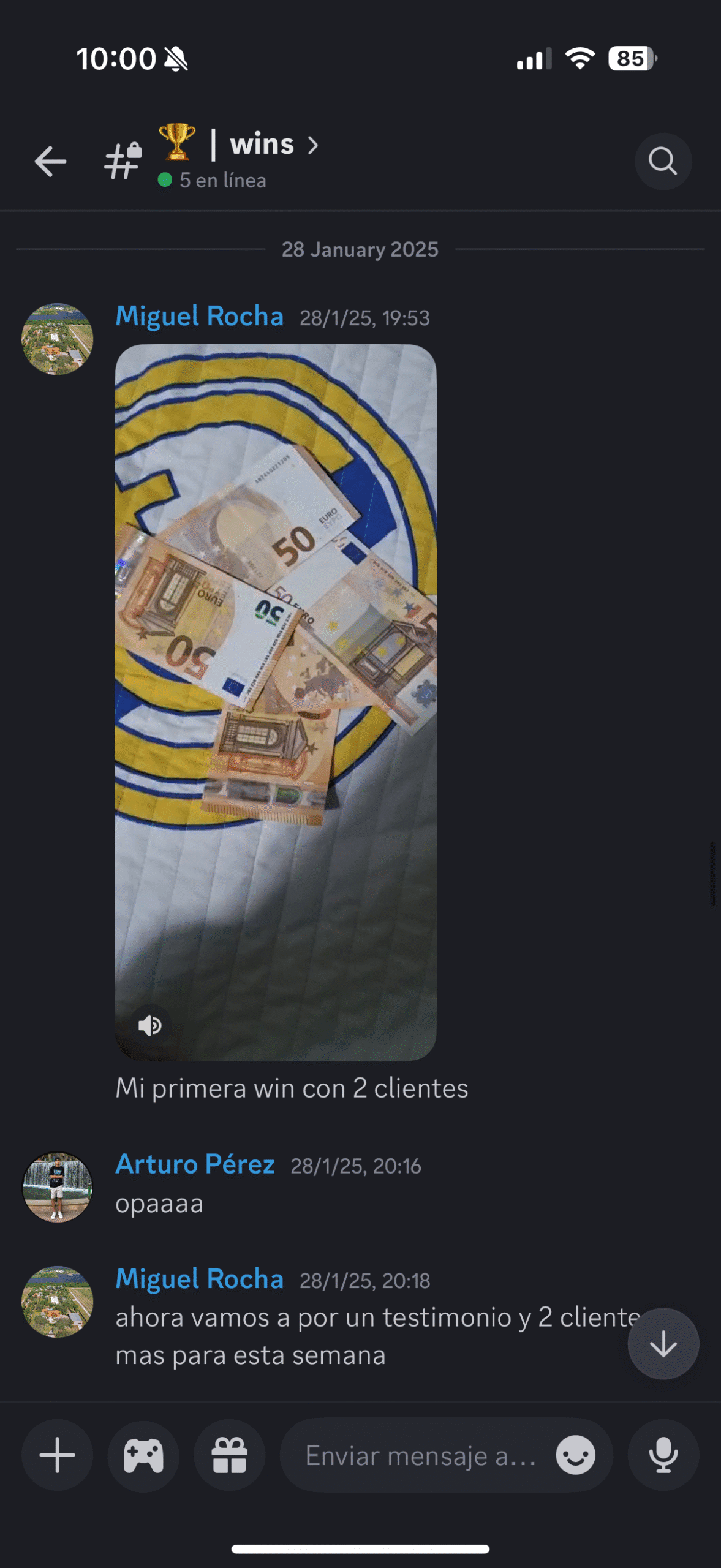Search messages in this channel
721x1568 pixels.
pyautogui.click(x=663, y=162)
